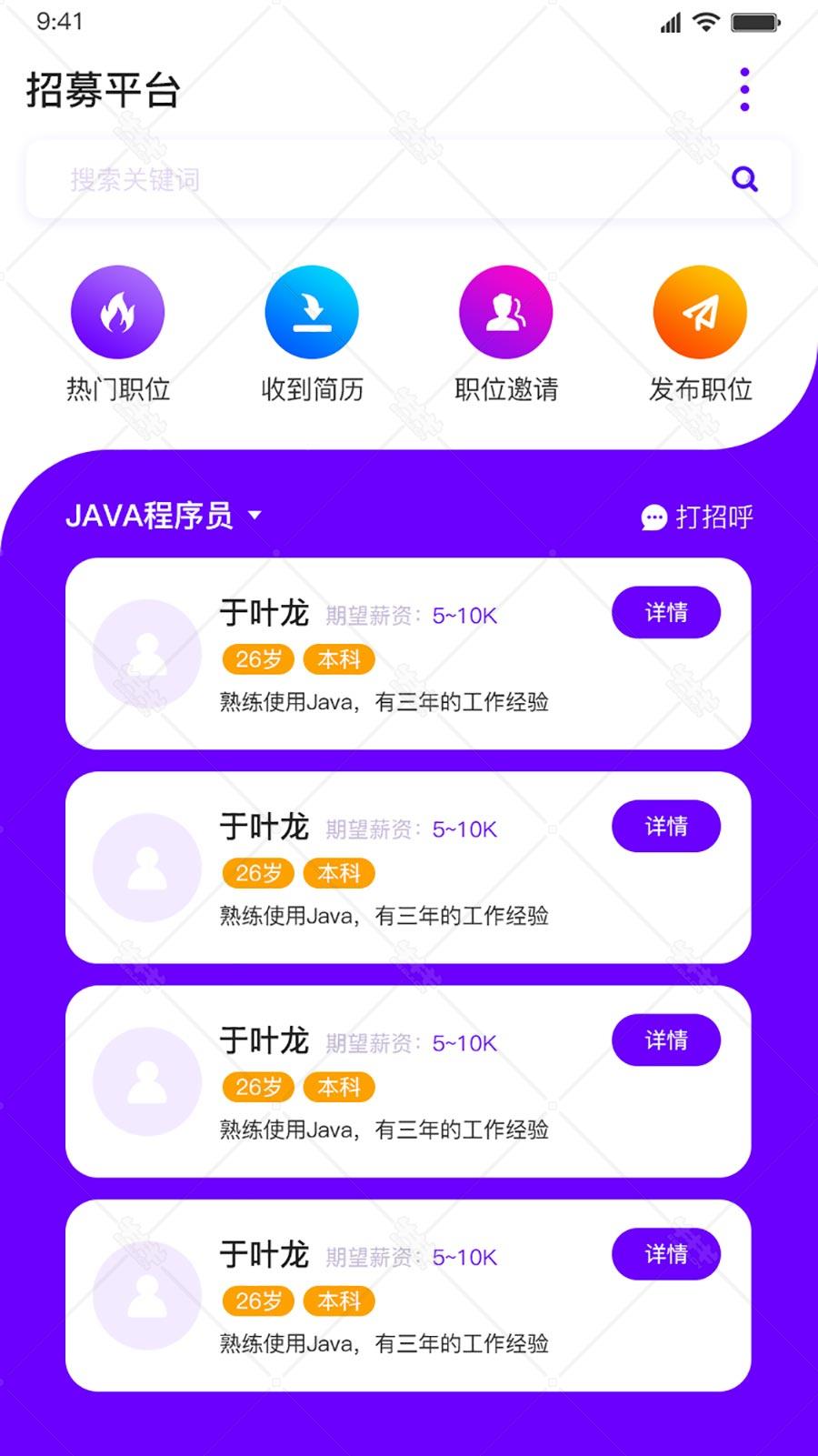Select 发布职位 to post a job
This screenshot has width=818, height=1456.
point(700,334)
